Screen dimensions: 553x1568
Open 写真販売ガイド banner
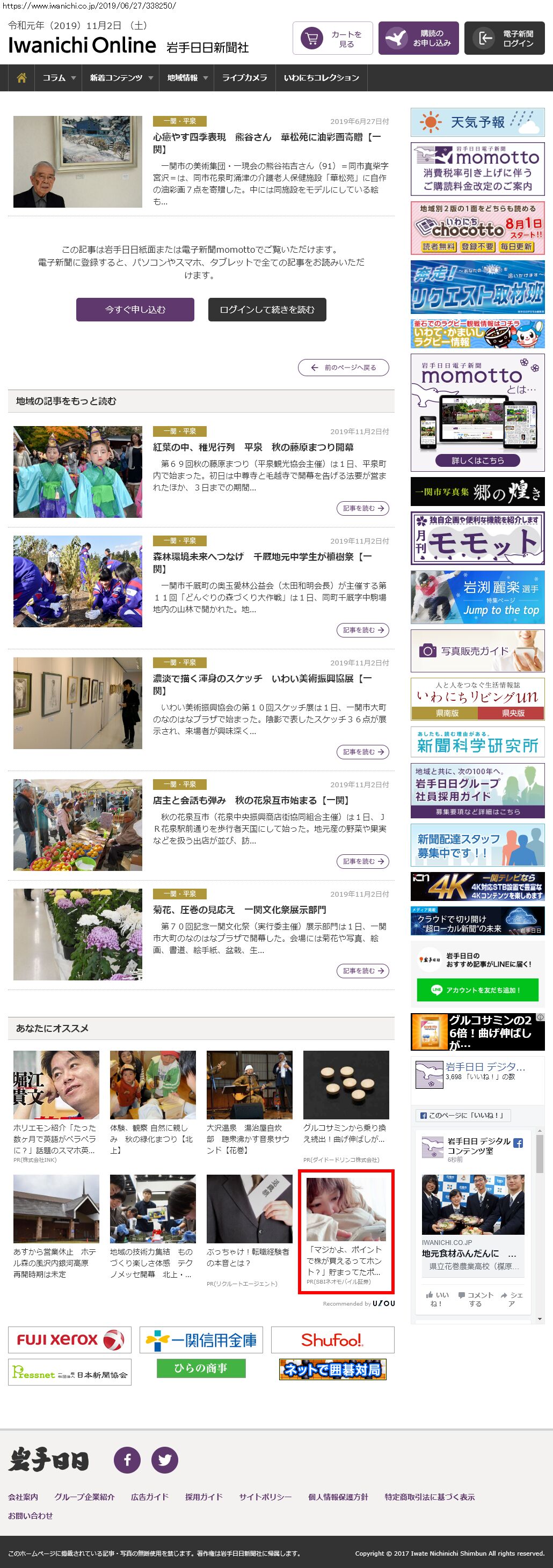(x=477, y=651)
